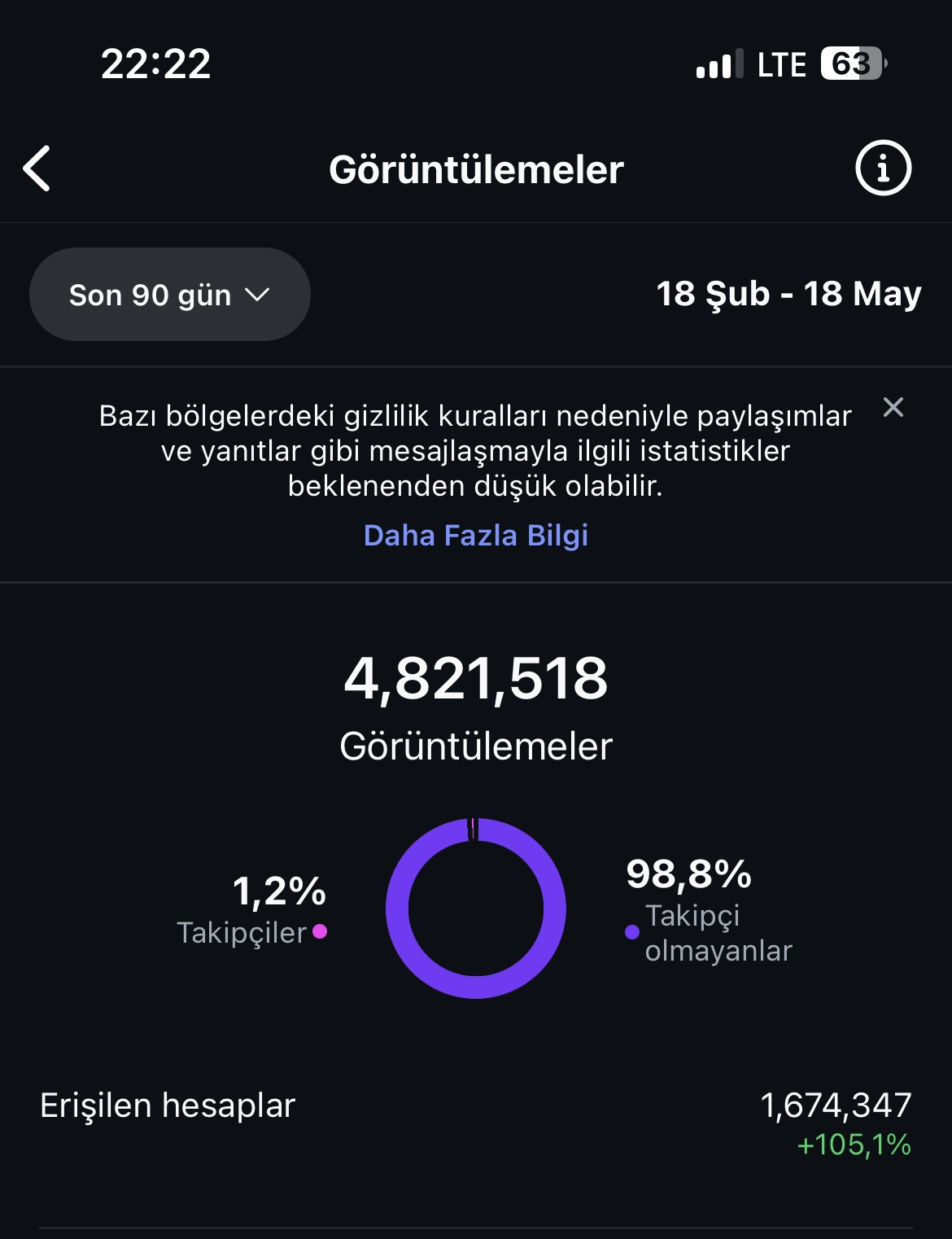Dismiss the privacy notice banner
Screen dimensions: 952x1239
(893, 407)
